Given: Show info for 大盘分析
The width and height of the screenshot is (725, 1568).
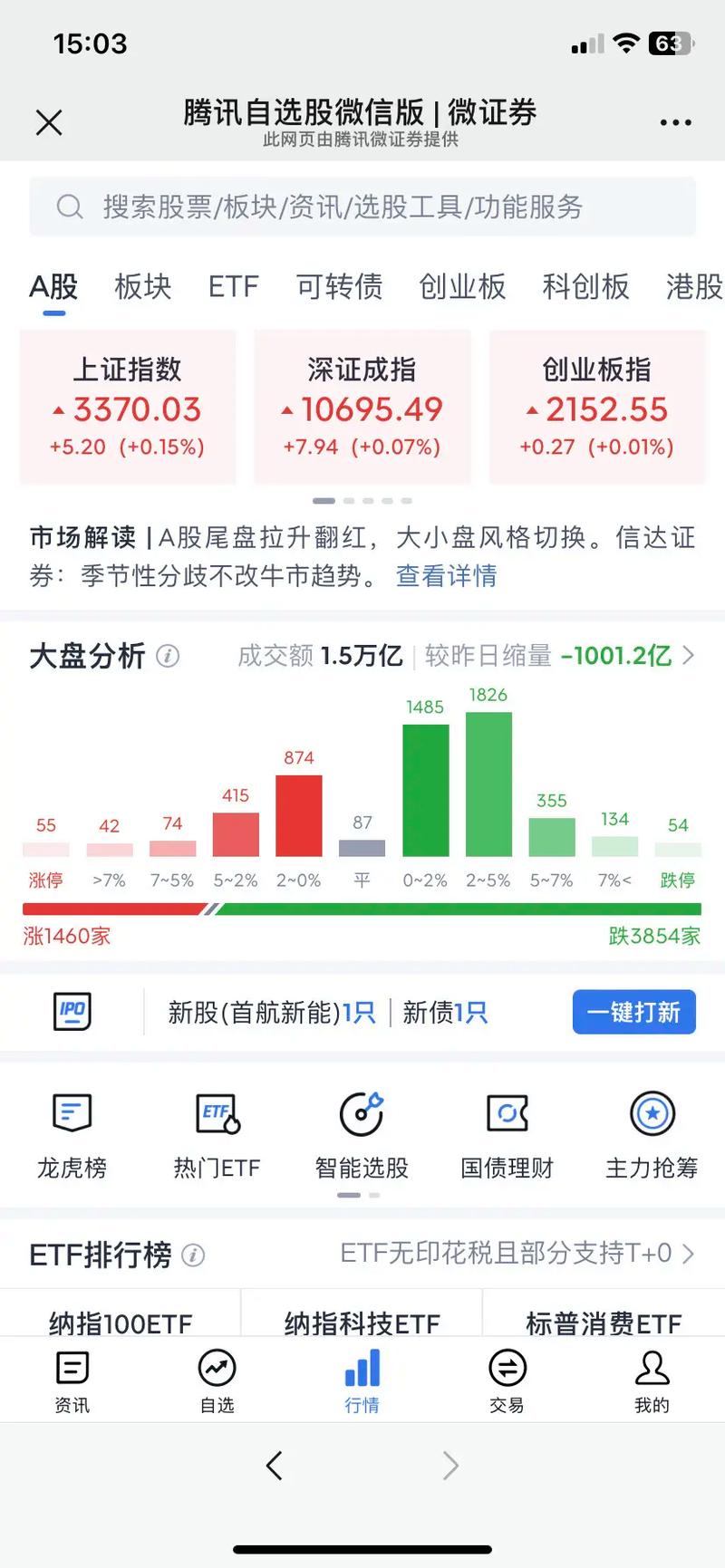Looking at the screenshot, I should point(168,656).
